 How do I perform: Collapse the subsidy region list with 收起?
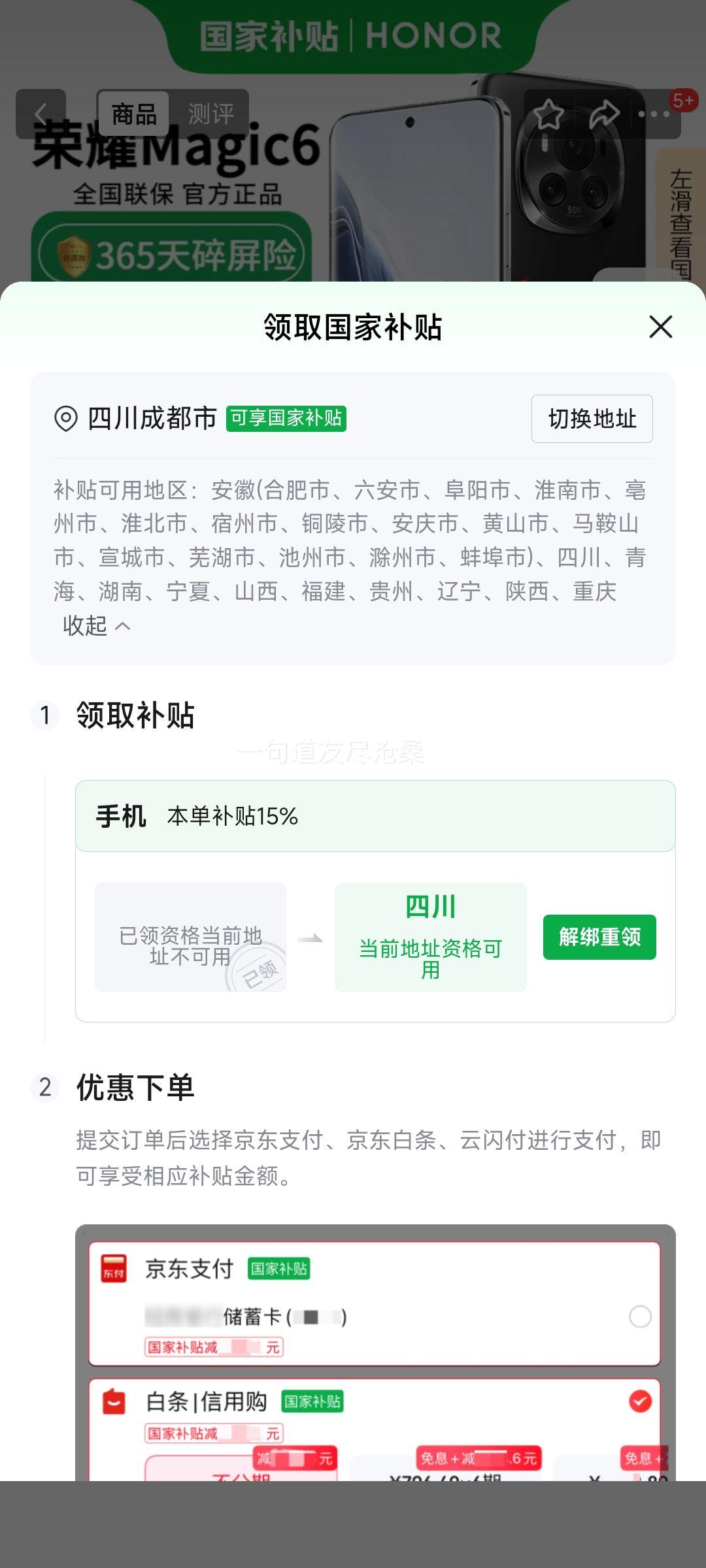pyautogui.click(x=96, y=626)
